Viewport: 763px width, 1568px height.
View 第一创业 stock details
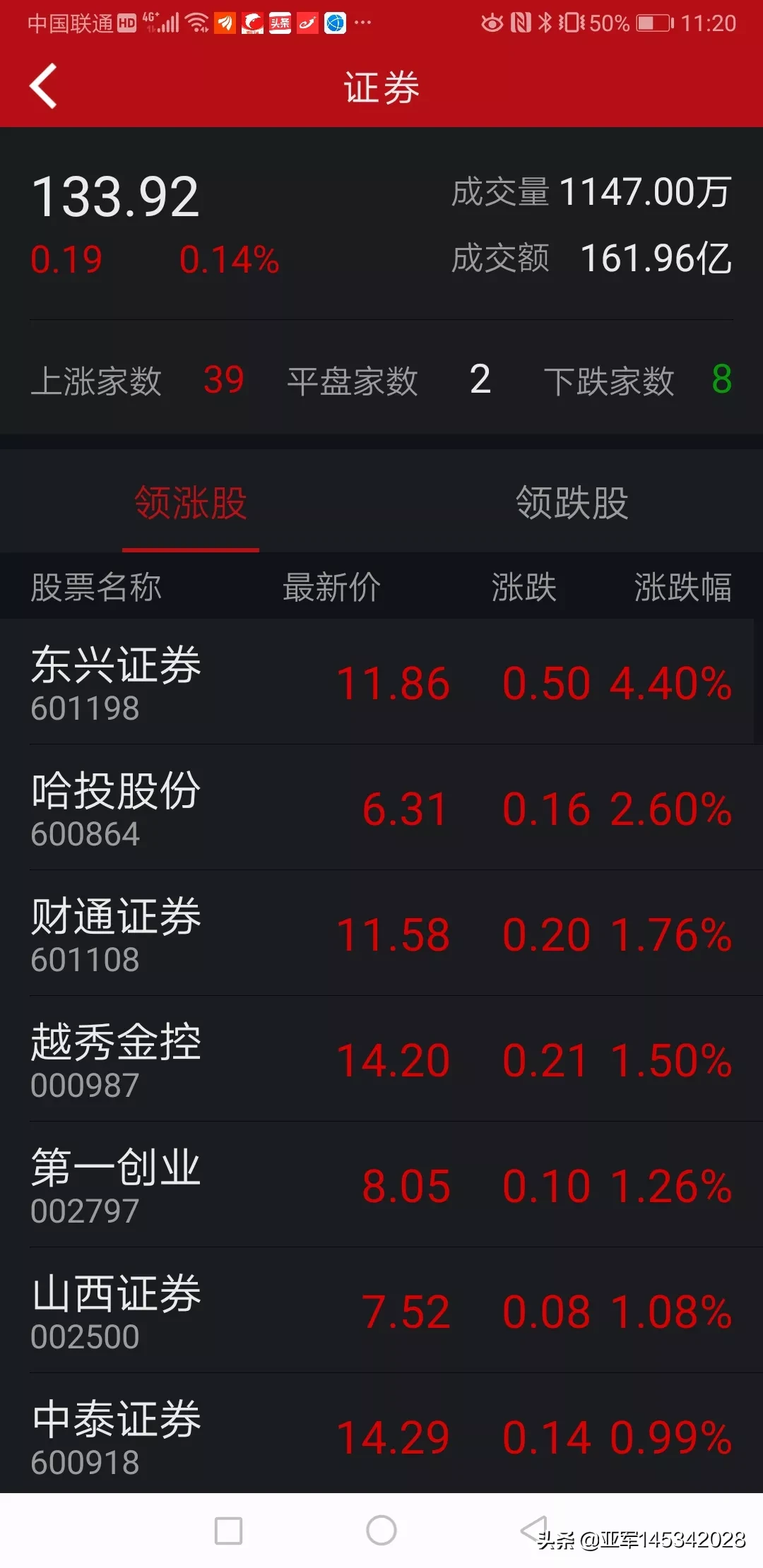point(381,1185)
